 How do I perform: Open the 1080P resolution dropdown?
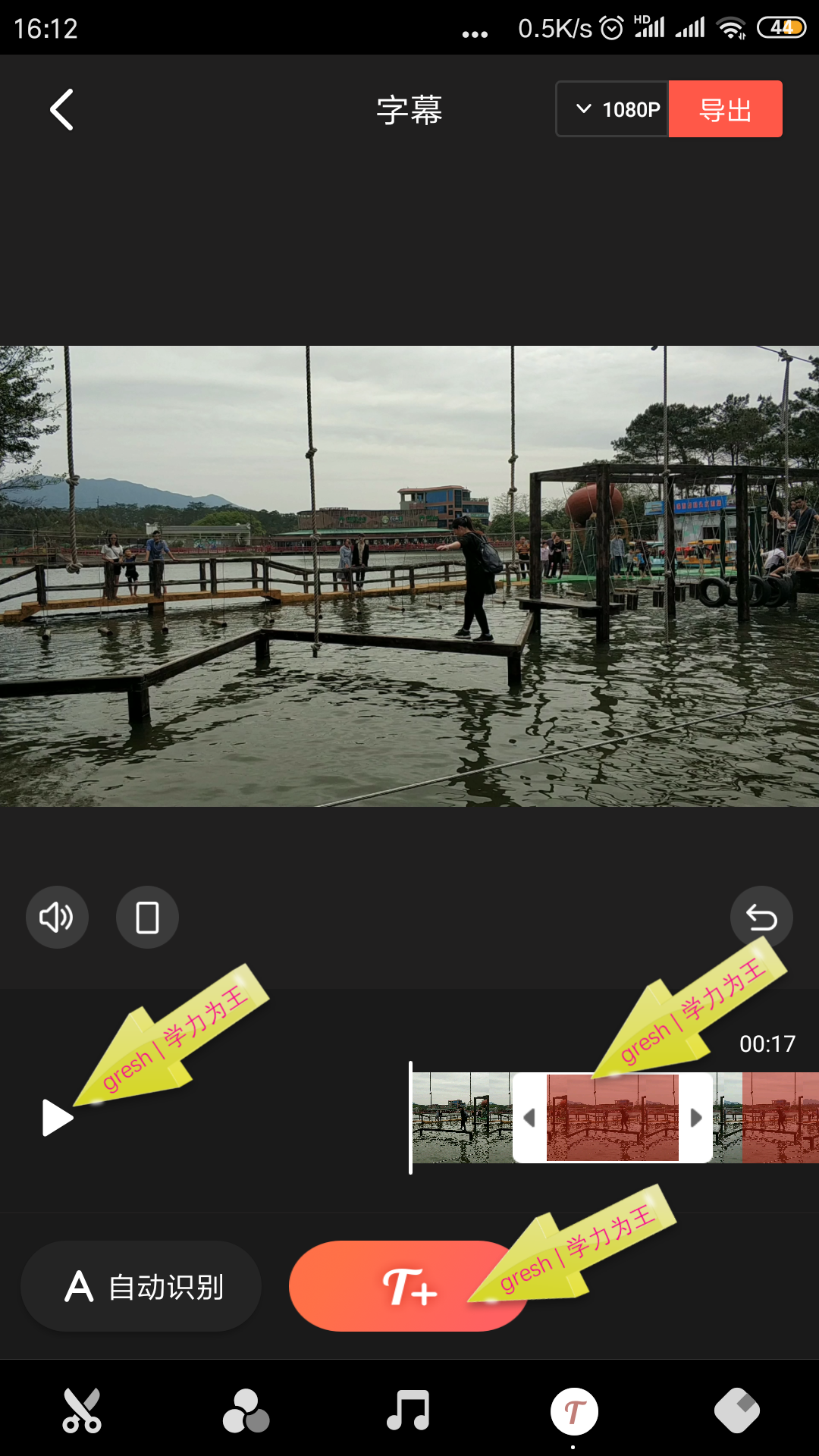(x=613, y=109)
